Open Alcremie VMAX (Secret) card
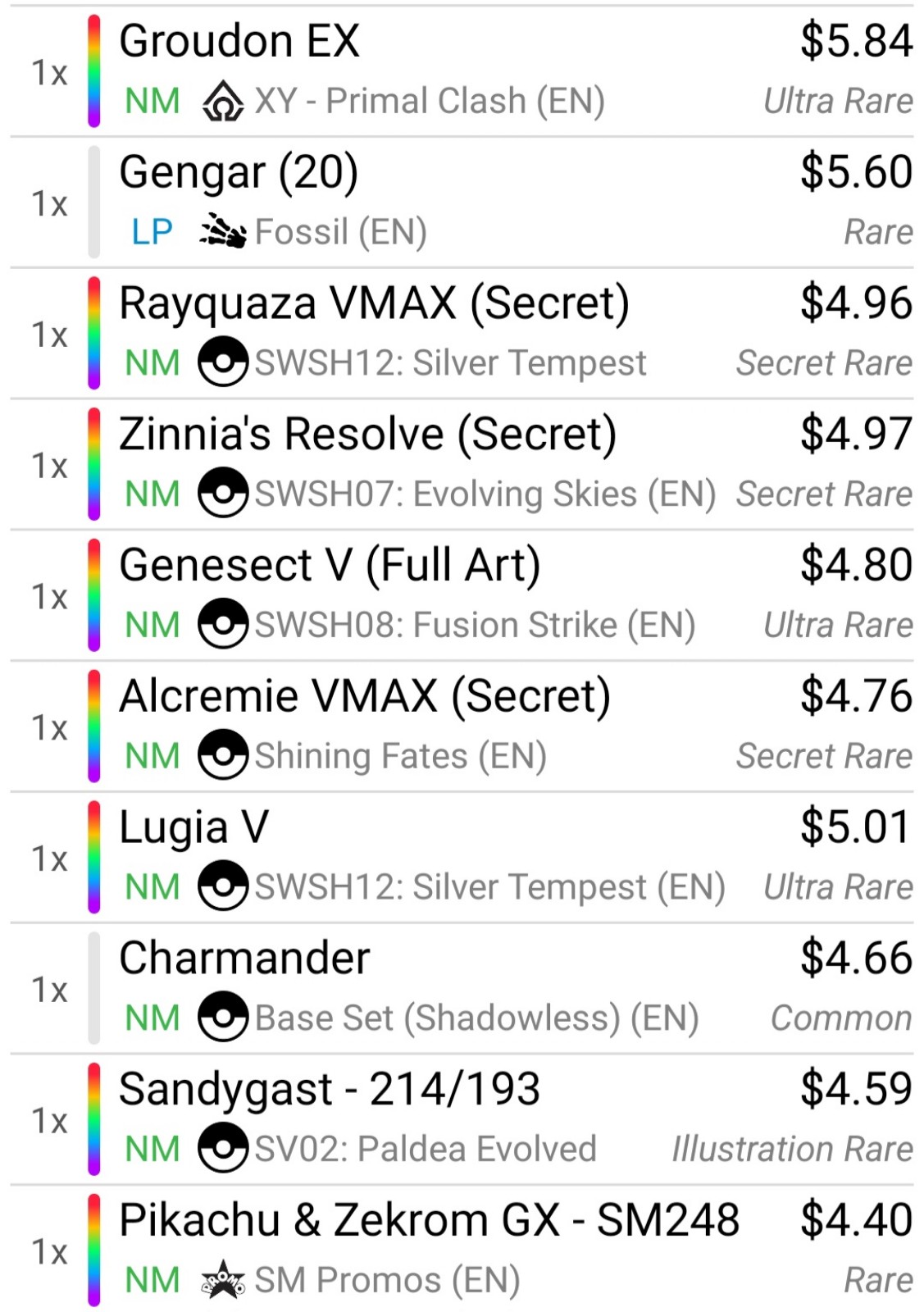Viewport: 924px width, 1312px height. (365, 697)
